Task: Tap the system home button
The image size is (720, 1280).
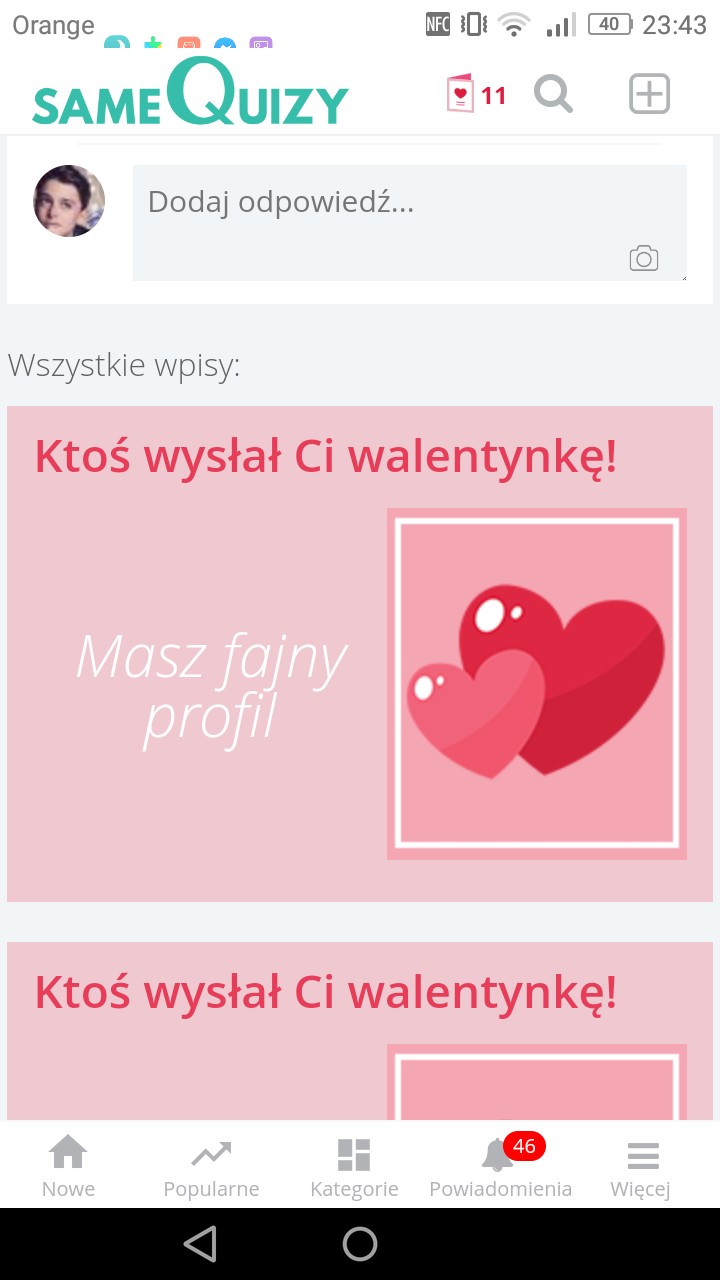Action: (360, 1244)
